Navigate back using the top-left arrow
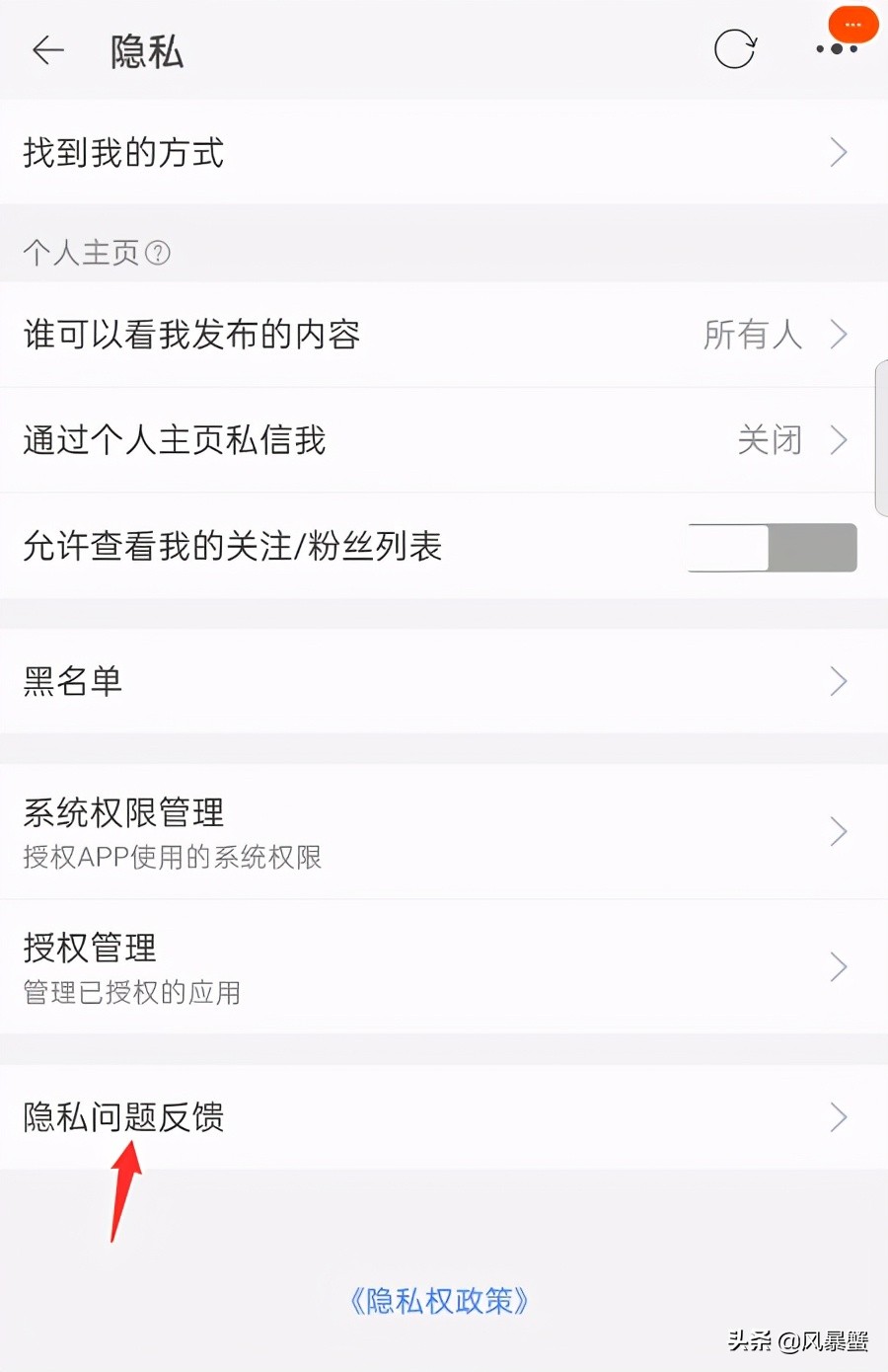 pyautogui.click(x=47, y=50)
